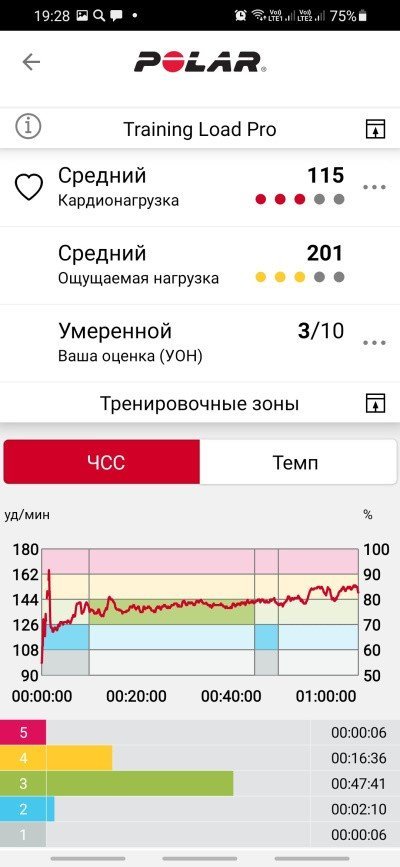Open the Training Load Pro info icon

28,128
